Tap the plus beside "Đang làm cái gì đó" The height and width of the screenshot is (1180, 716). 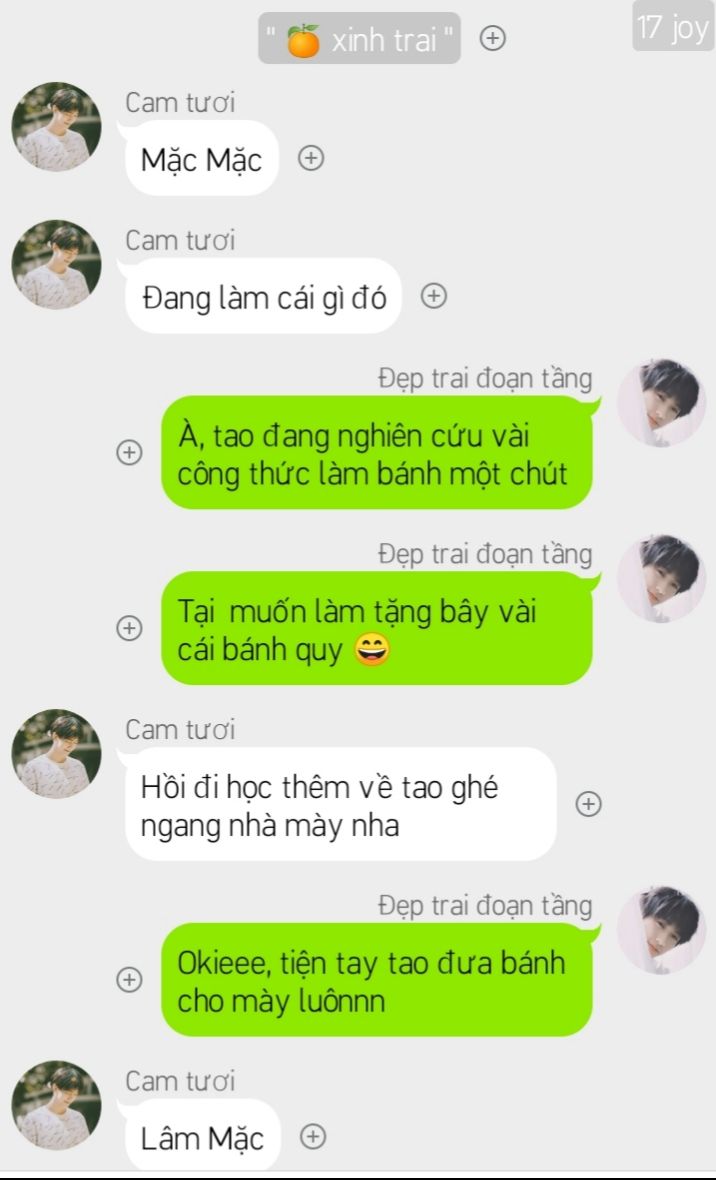pyautogui.click(x=433, y=296)
